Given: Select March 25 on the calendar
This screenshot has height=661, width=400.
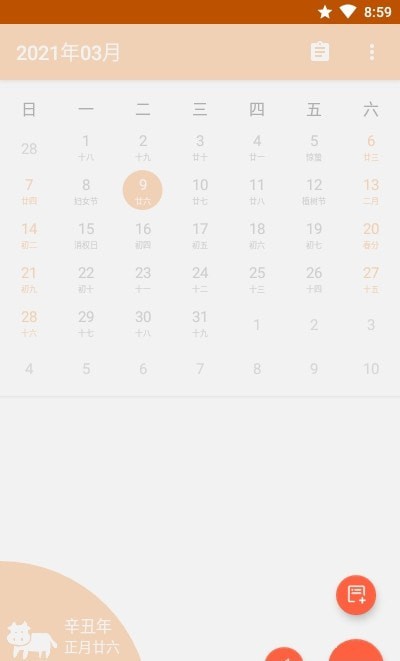Looking at the screenshot, I should 257,279.
